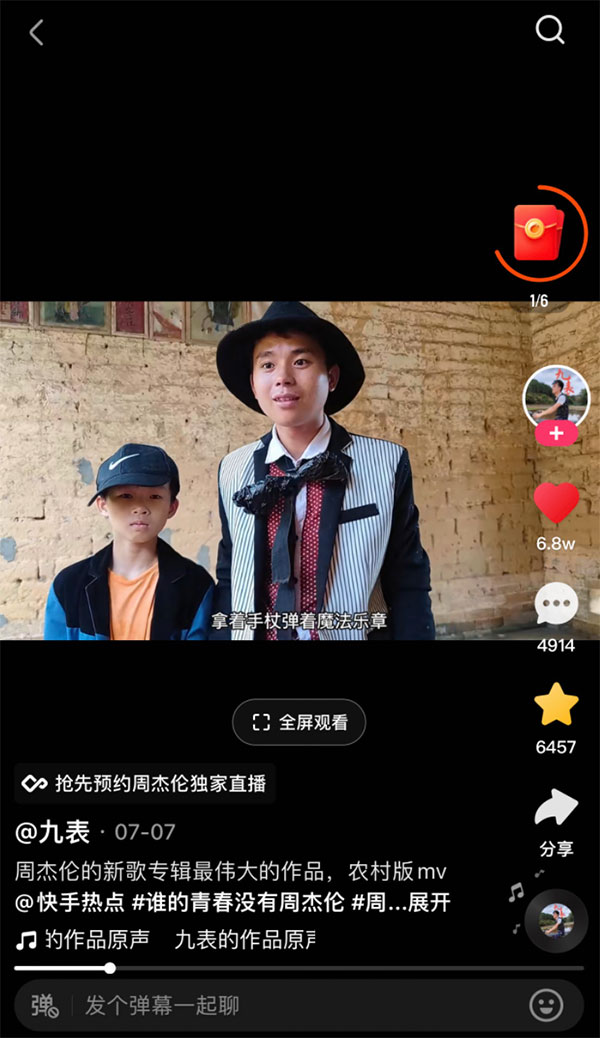Add the video to favorites with the star
600x1038 pixels.
click(556, 705)
